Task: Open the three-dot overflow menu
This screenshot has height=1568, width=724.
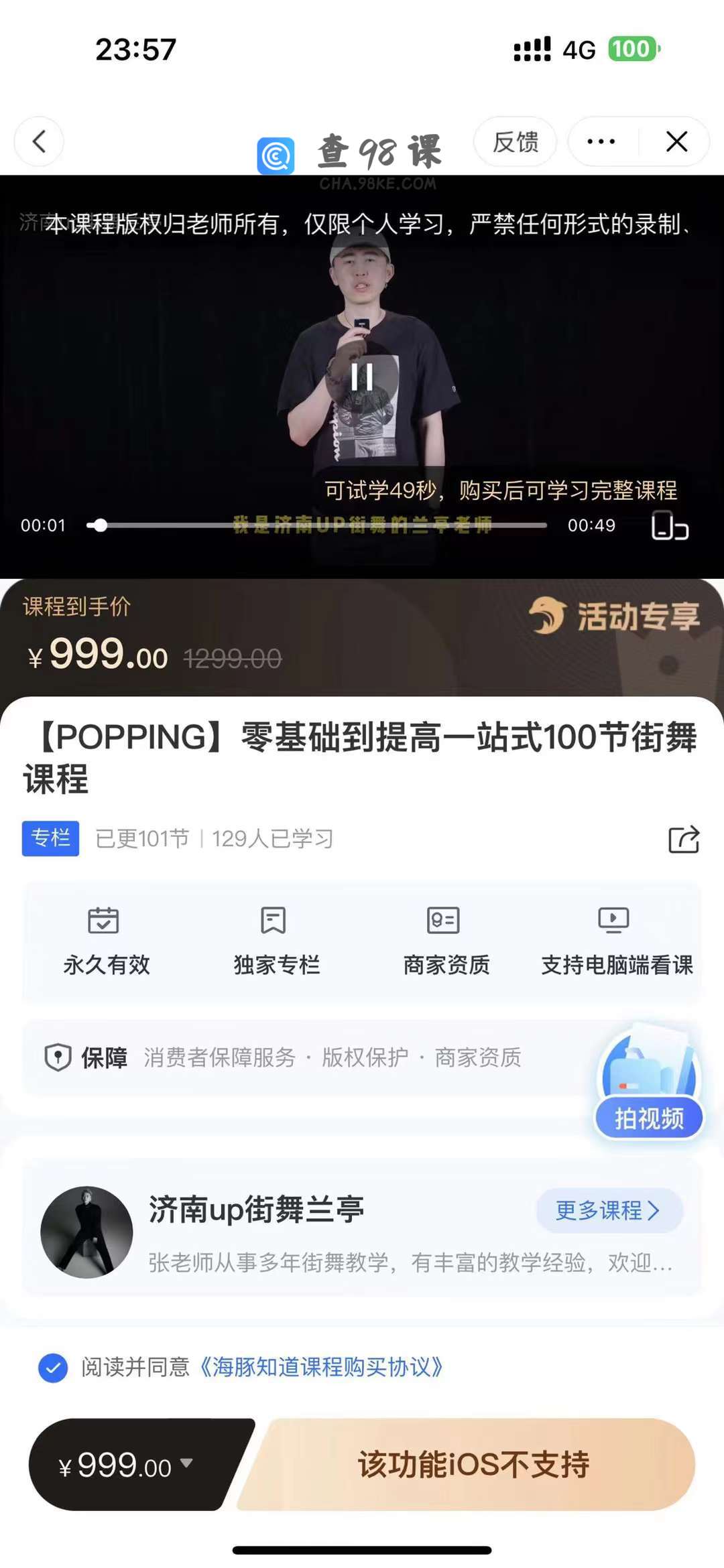Action: coord(601,141)
